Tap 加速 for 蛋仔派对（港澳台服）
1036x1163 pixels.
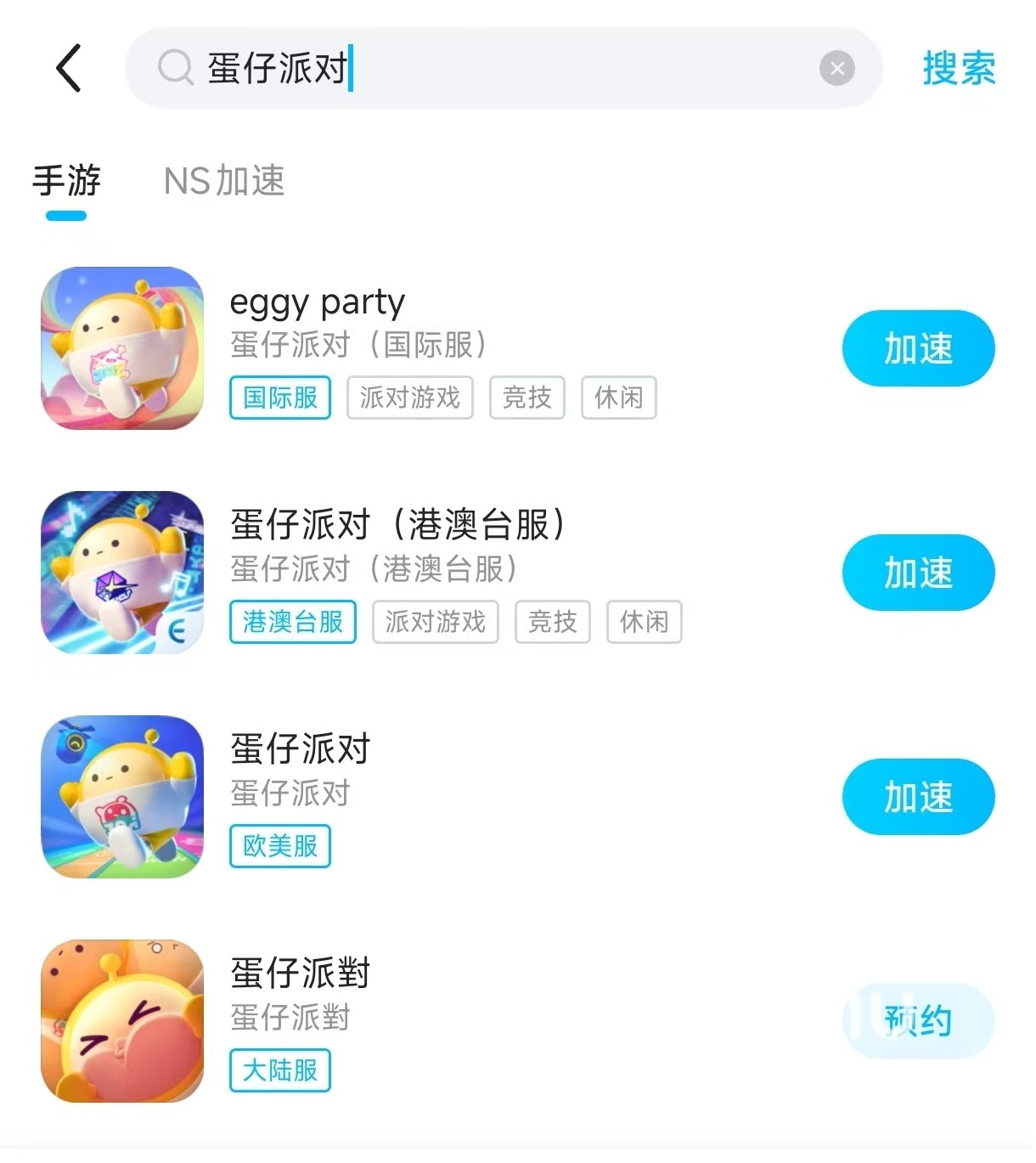tap(917, 573)
